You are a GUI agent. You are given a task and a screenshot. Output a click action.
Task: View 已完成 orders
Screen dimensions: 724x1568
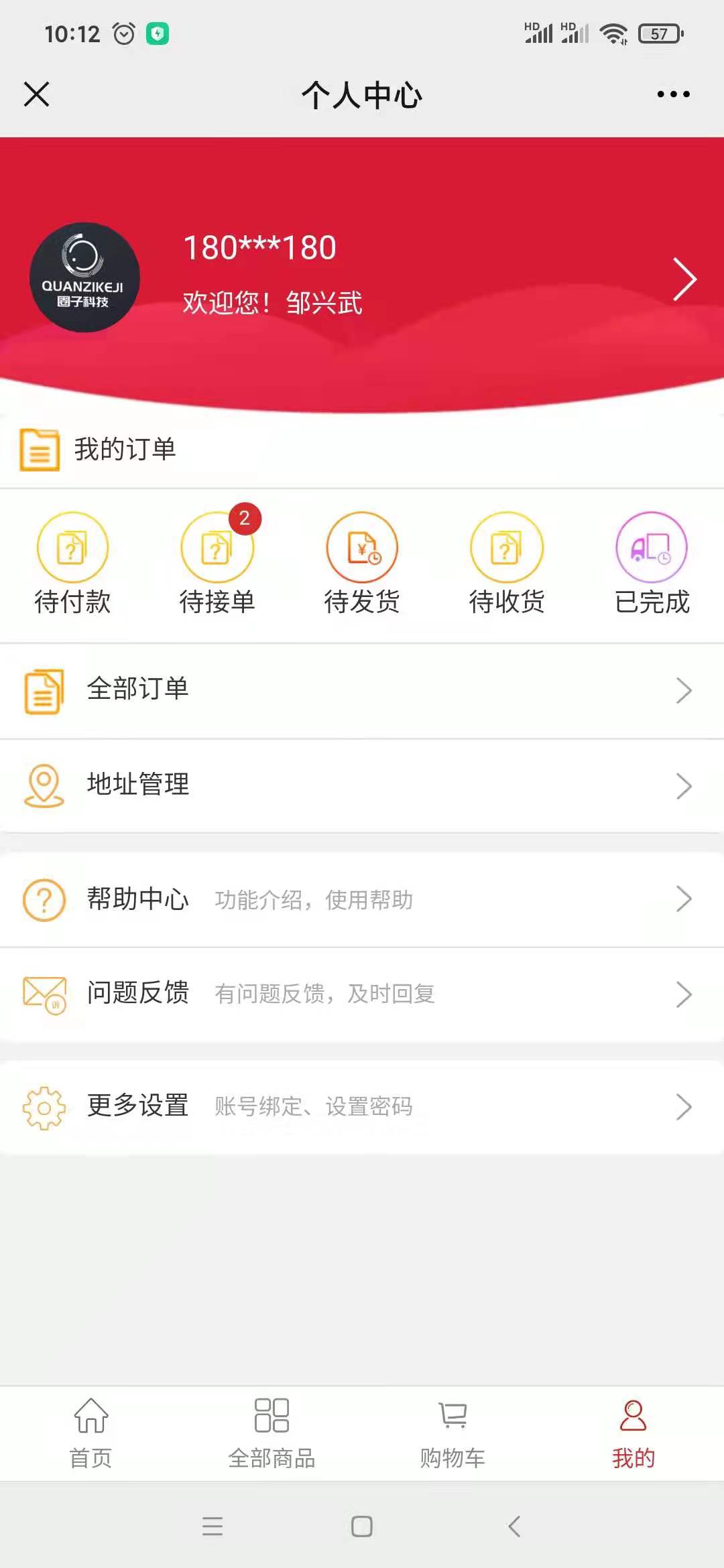[x=652, y=563]
